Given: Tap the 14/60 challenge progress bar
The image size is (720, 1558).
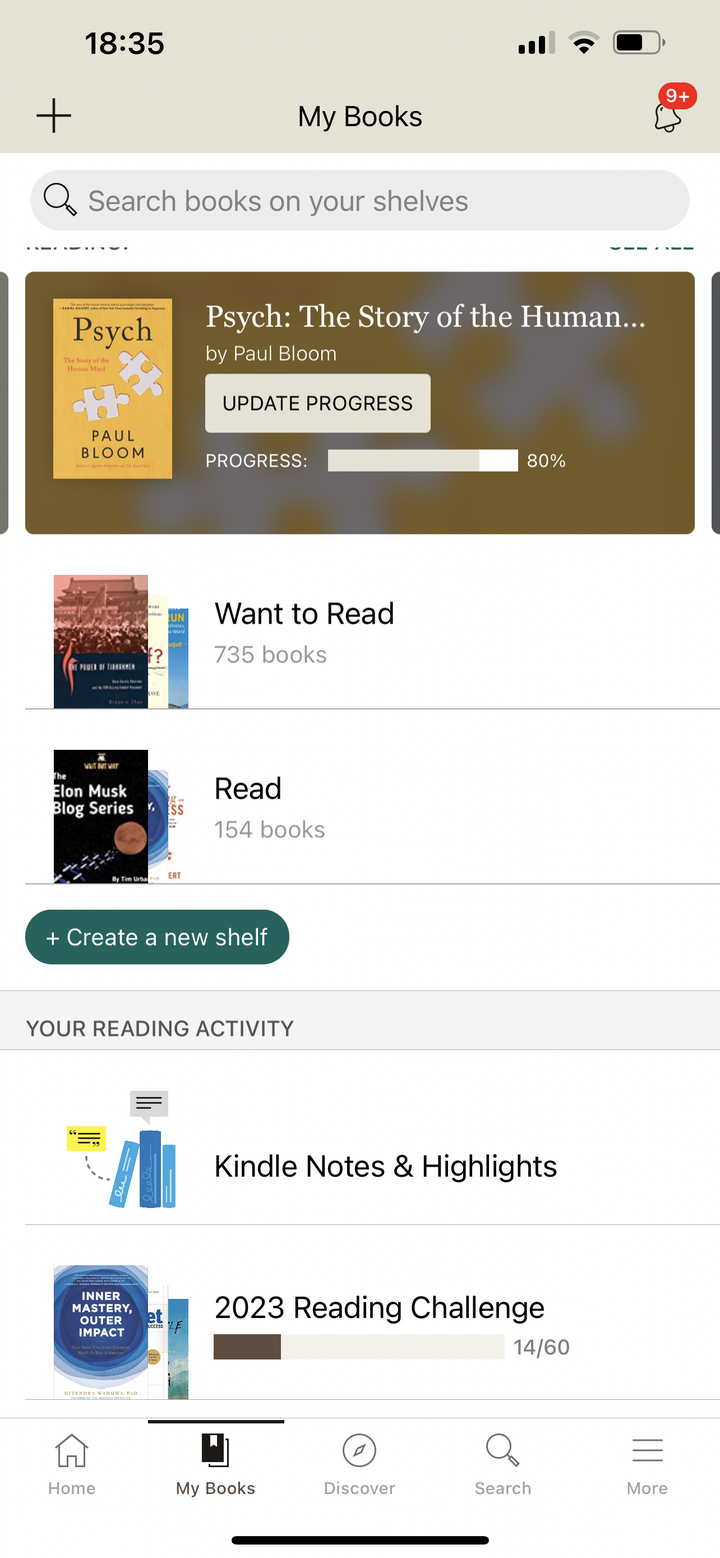Looking at the screenshot, I should tap(359, 1347).
